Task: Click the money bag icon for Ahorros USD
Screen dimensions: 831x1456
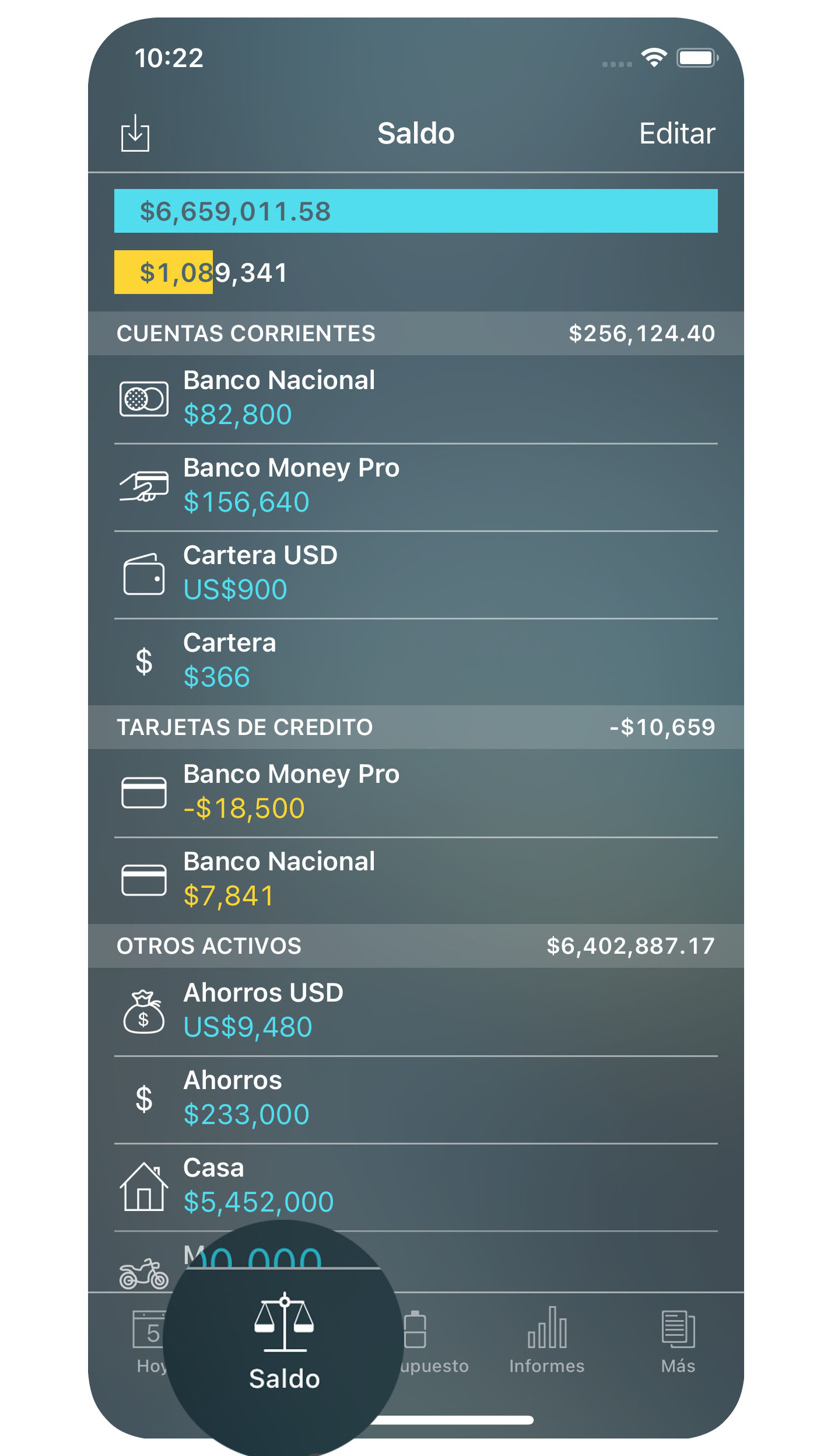Action: (143, 1011)
